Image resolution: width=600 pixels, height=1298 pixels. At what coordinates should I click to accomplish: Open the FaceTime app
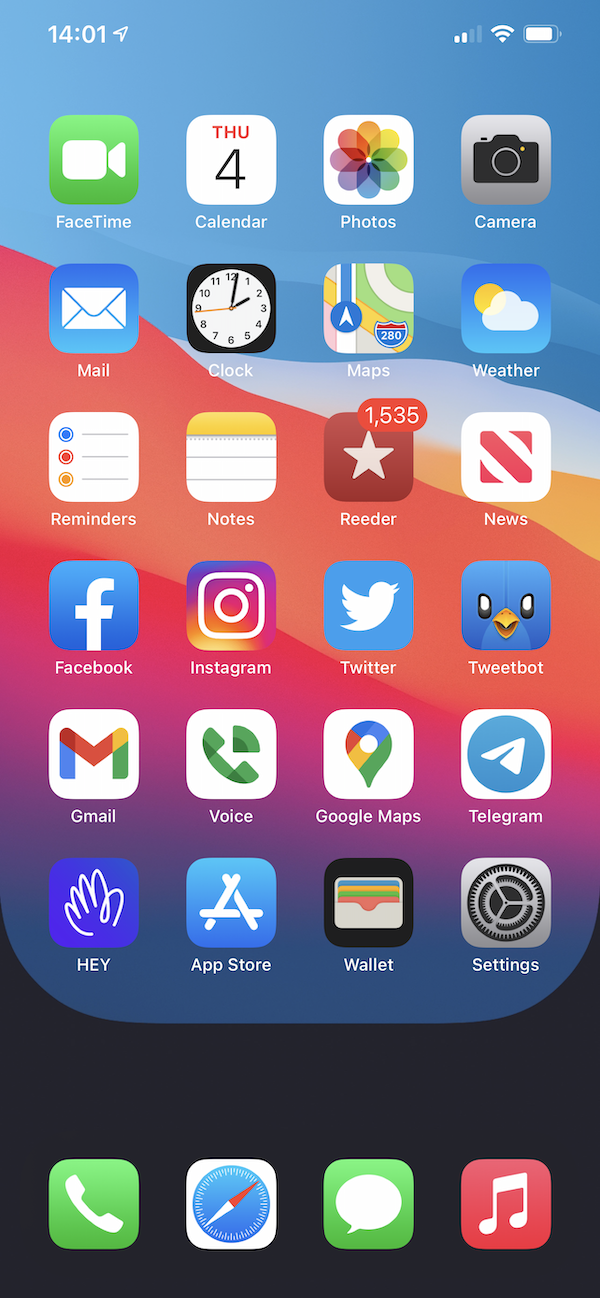94,160
